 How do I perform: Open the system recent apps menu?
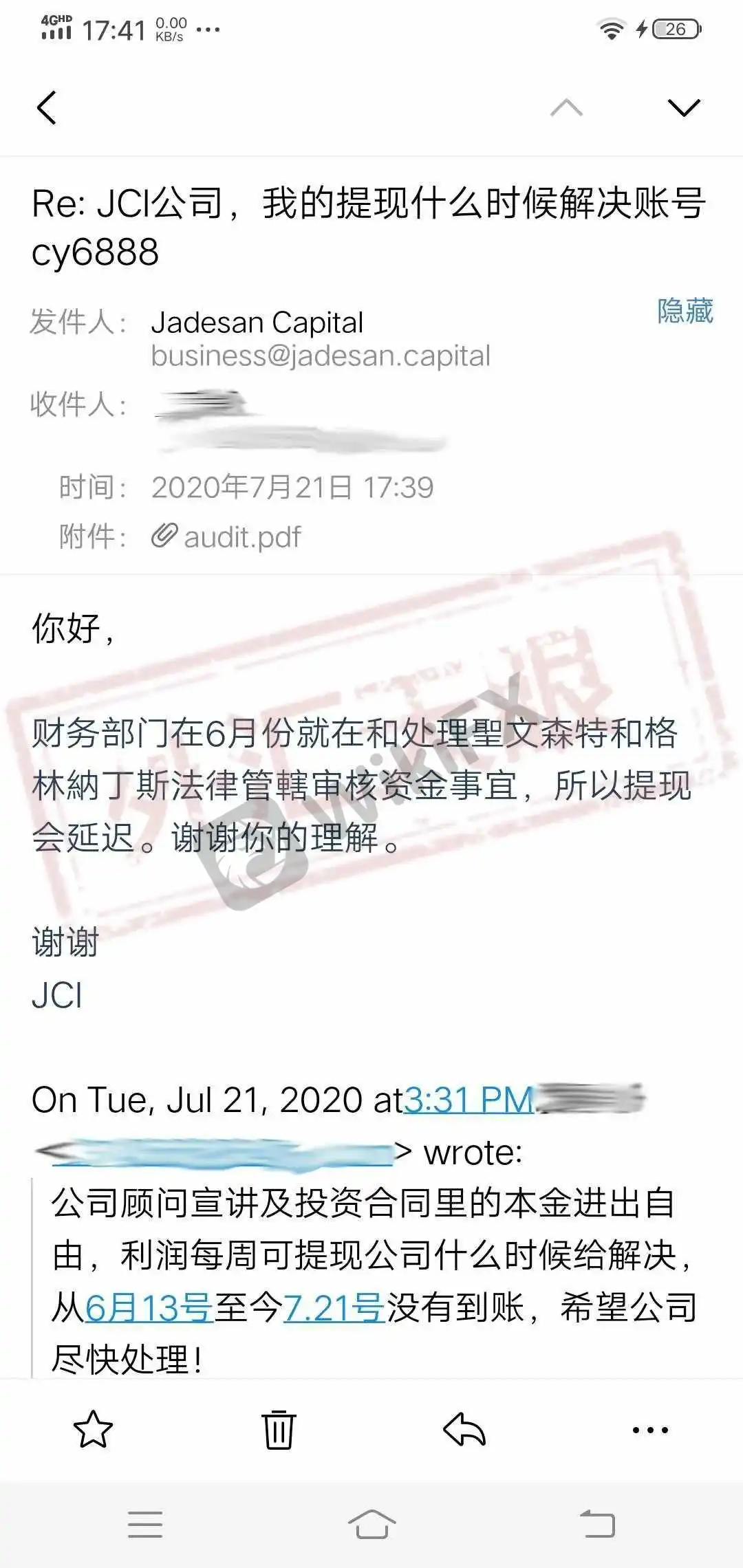click(145, 1524)
